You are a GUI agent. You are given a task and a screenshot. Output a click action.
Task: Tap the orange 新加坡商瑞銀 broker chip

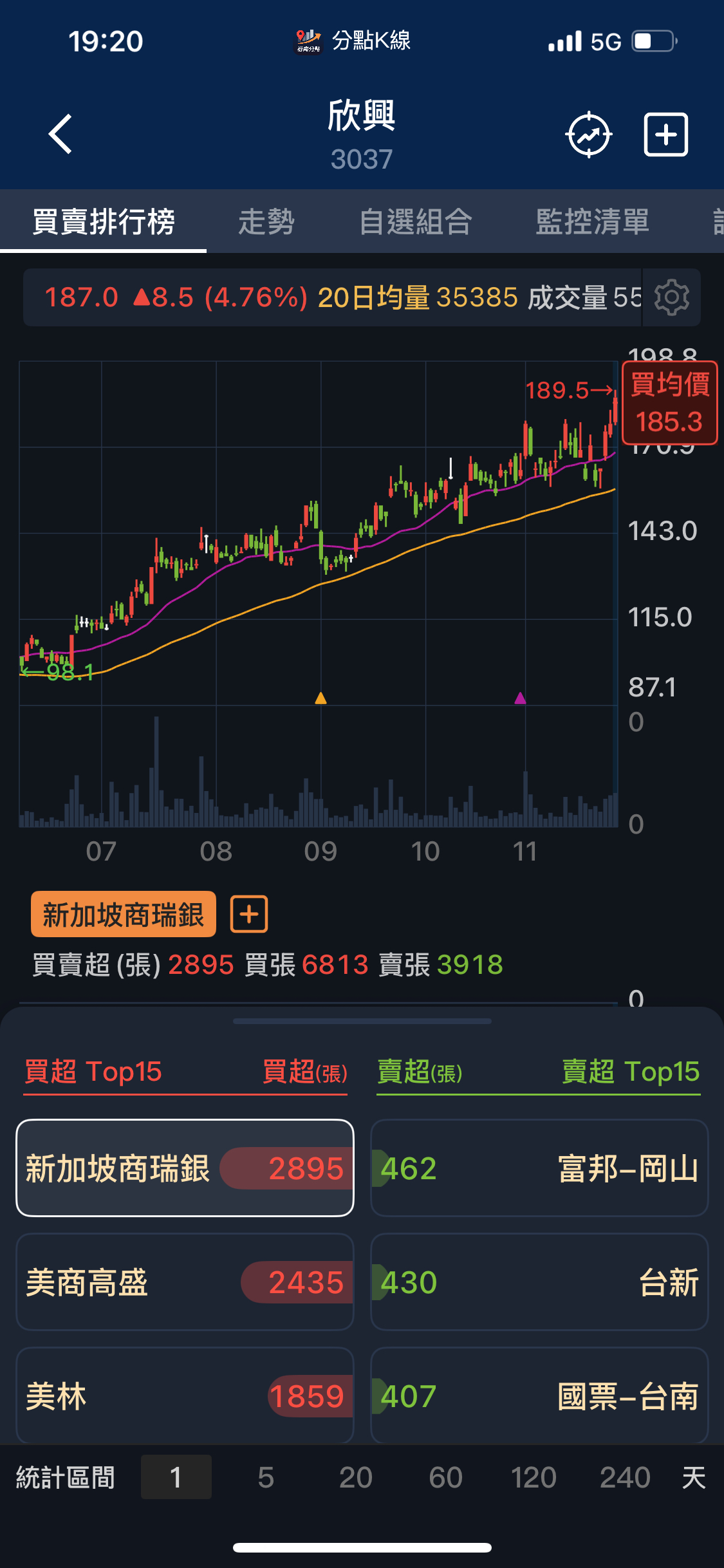pos(124,914)
